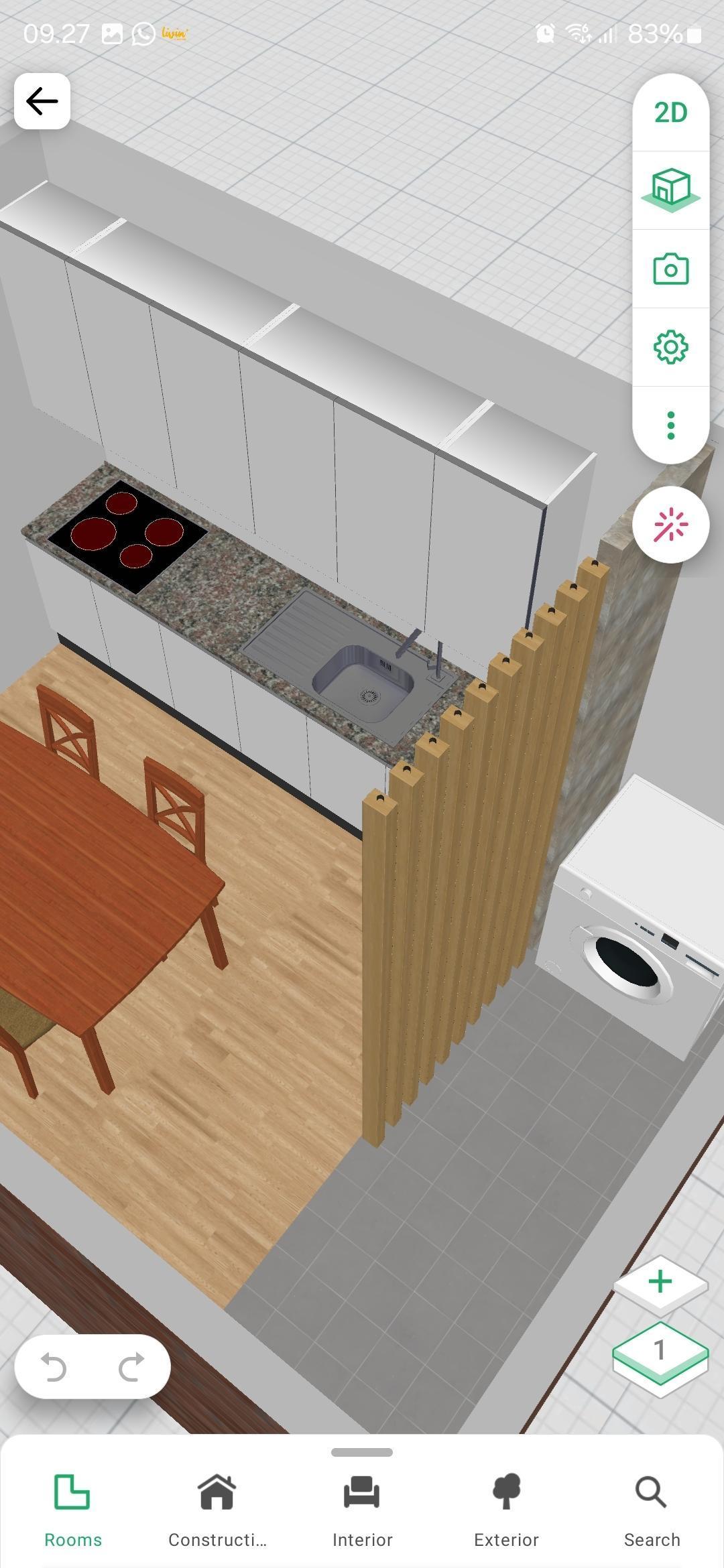Viewport: 724px width, 1568px height.
Task: Switch to the Construction tab
Action: (x=217, y=1511)
